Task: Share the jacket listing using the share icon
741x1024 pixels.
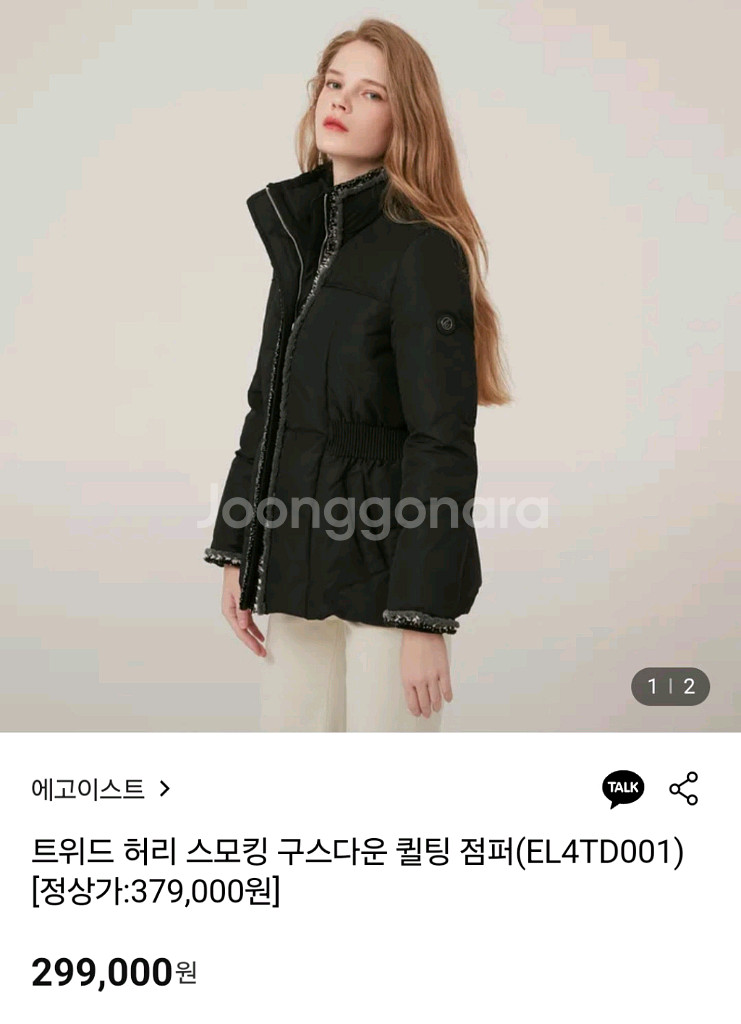Action: [x=686, y=789]
